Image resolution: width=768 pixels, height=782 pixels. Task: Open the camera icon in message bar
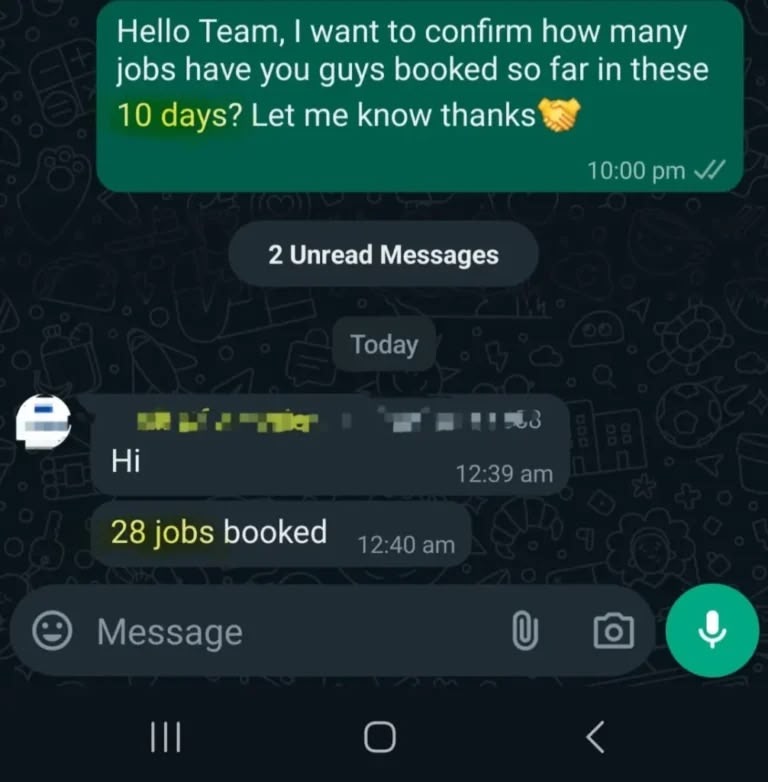613,631
